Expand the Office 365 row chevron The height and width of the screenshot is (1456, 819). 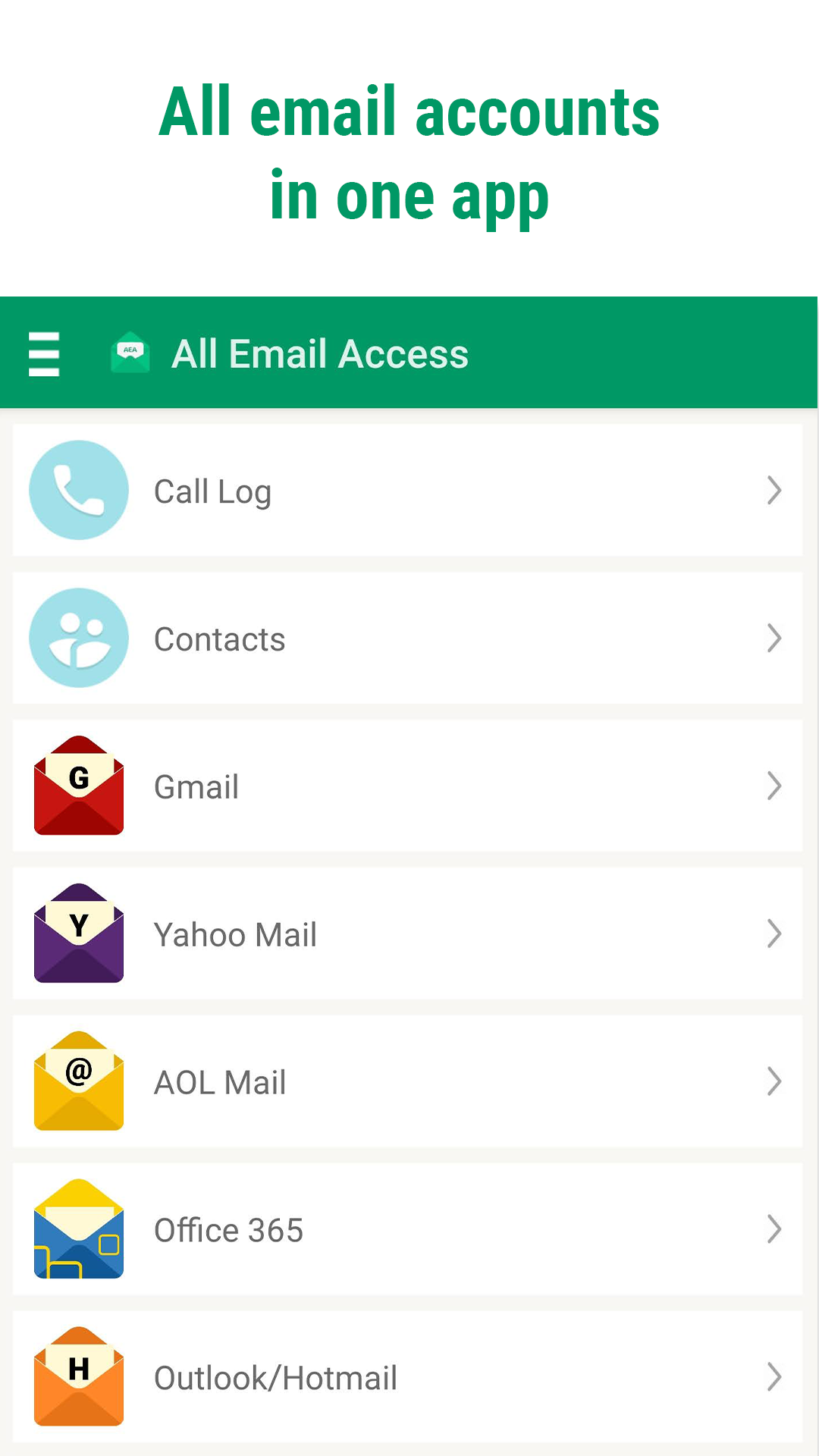[774, 1230]
